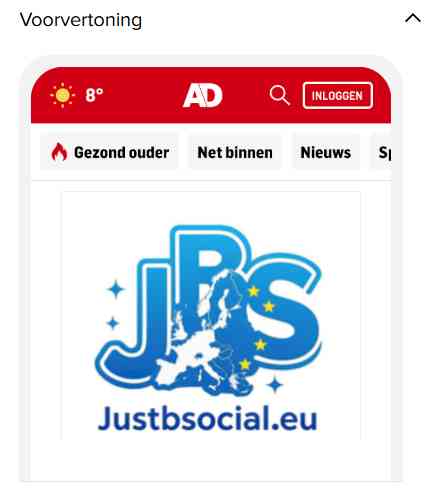Open the Nieuws section
Screen dimensions: 447x491
[x=326, y=153]
